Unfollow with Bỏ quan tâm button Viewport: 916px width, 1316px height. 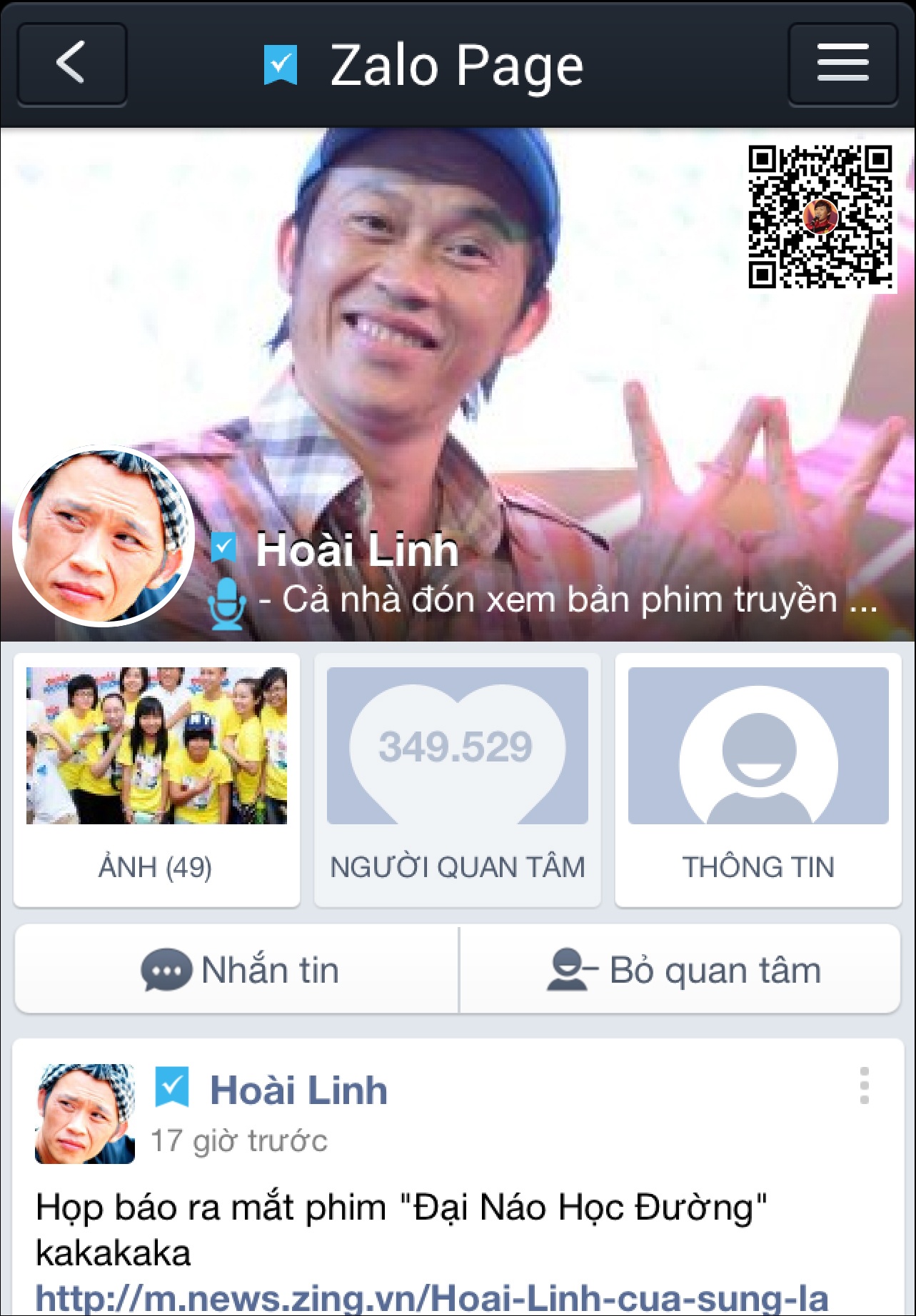pos(682,970)
